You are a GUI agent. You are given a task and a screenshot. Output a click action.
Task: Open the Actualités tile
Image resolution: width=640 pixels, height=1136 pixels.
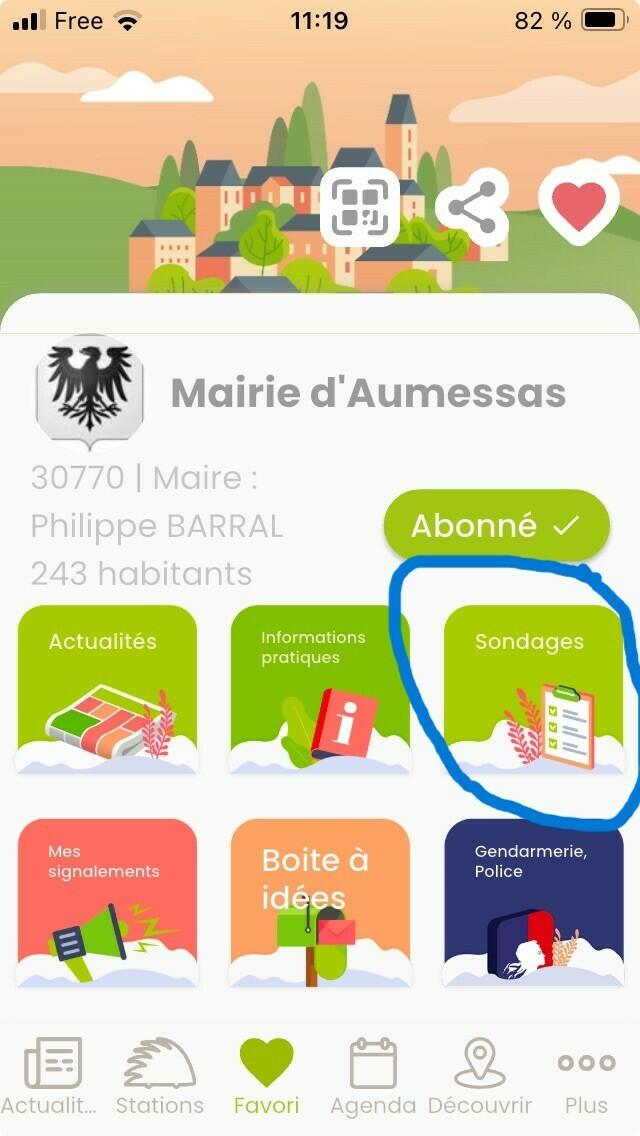(x=107, y=689)
